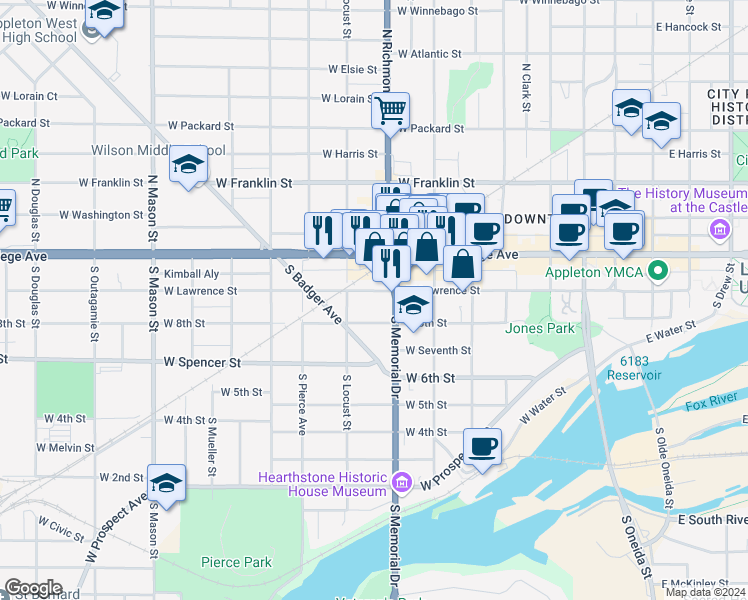Open Hearthstone Historic House Museum pin
Image resolution: width=748 pixels, height=600 pixels.
[401, 483]
